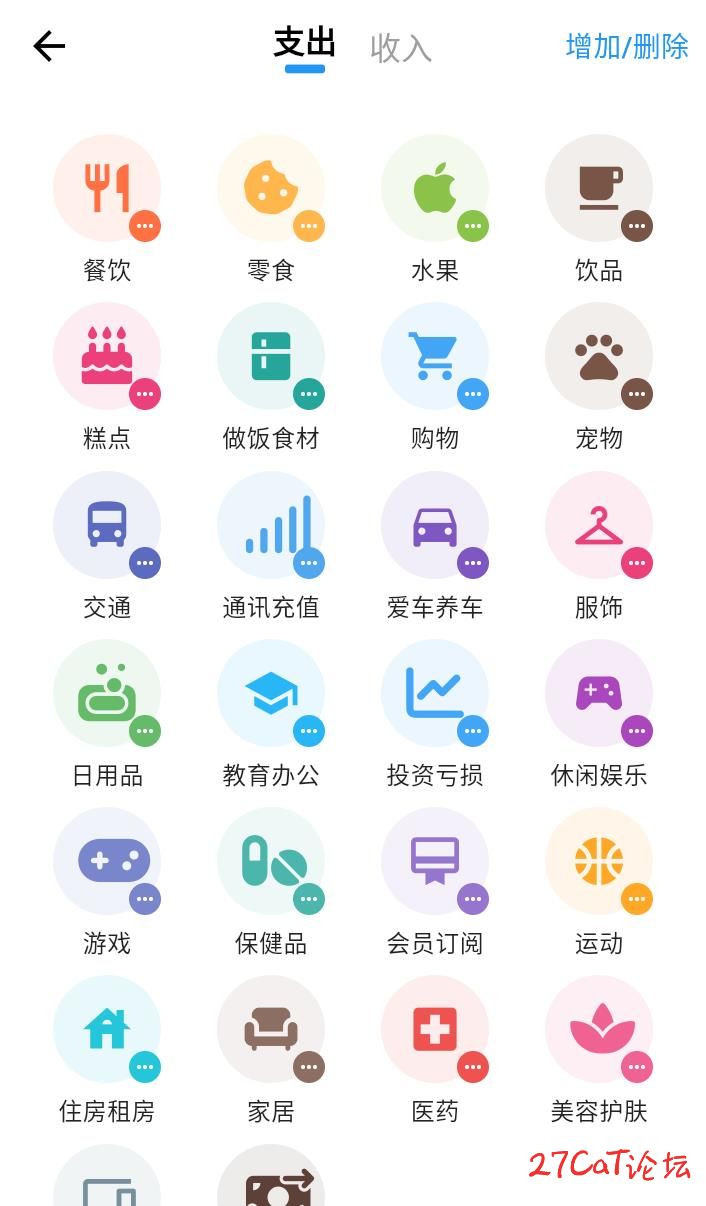
Task: Select 投资亏损 category
Action: pos(435,693)
